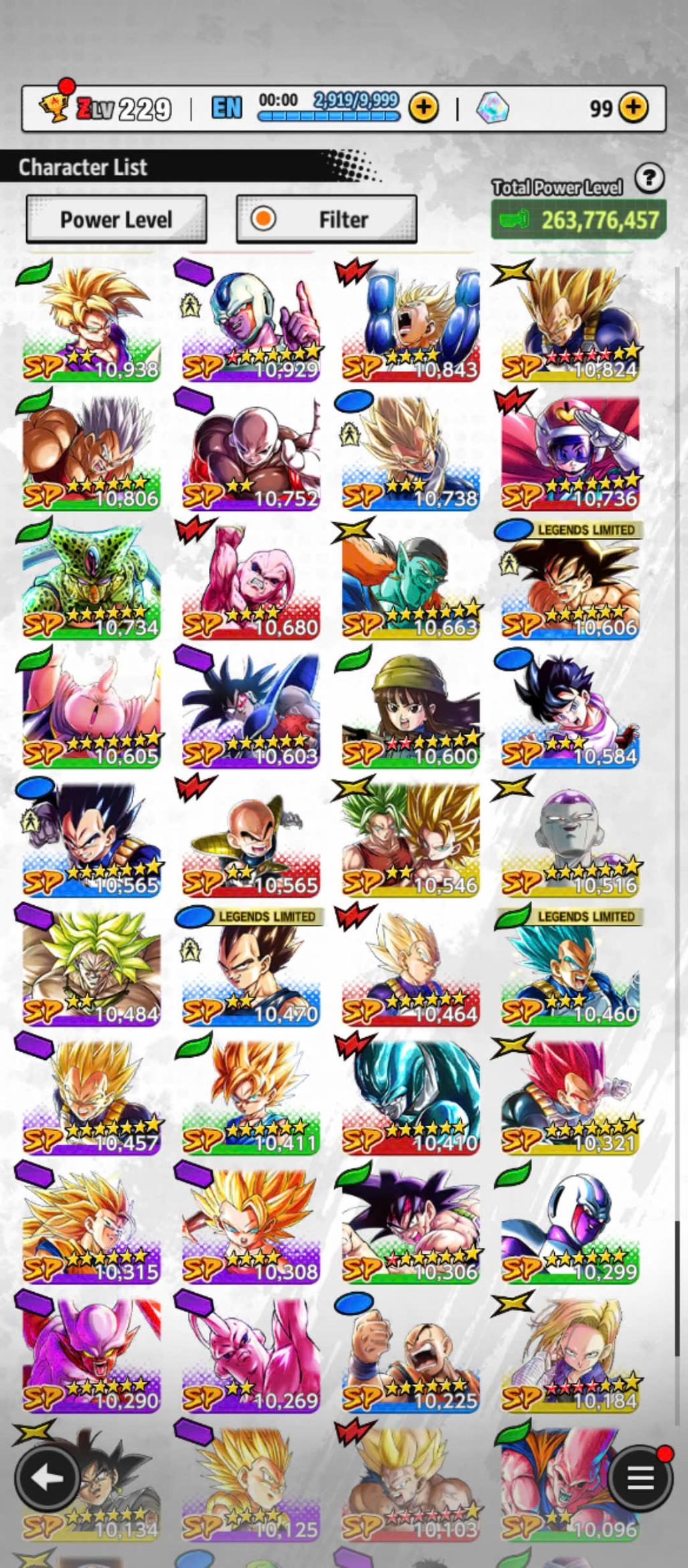Add energy with the EN plus button
The width and height of the screenshot is (688, 1568).
pyautogui.click(x=424, y=107)
